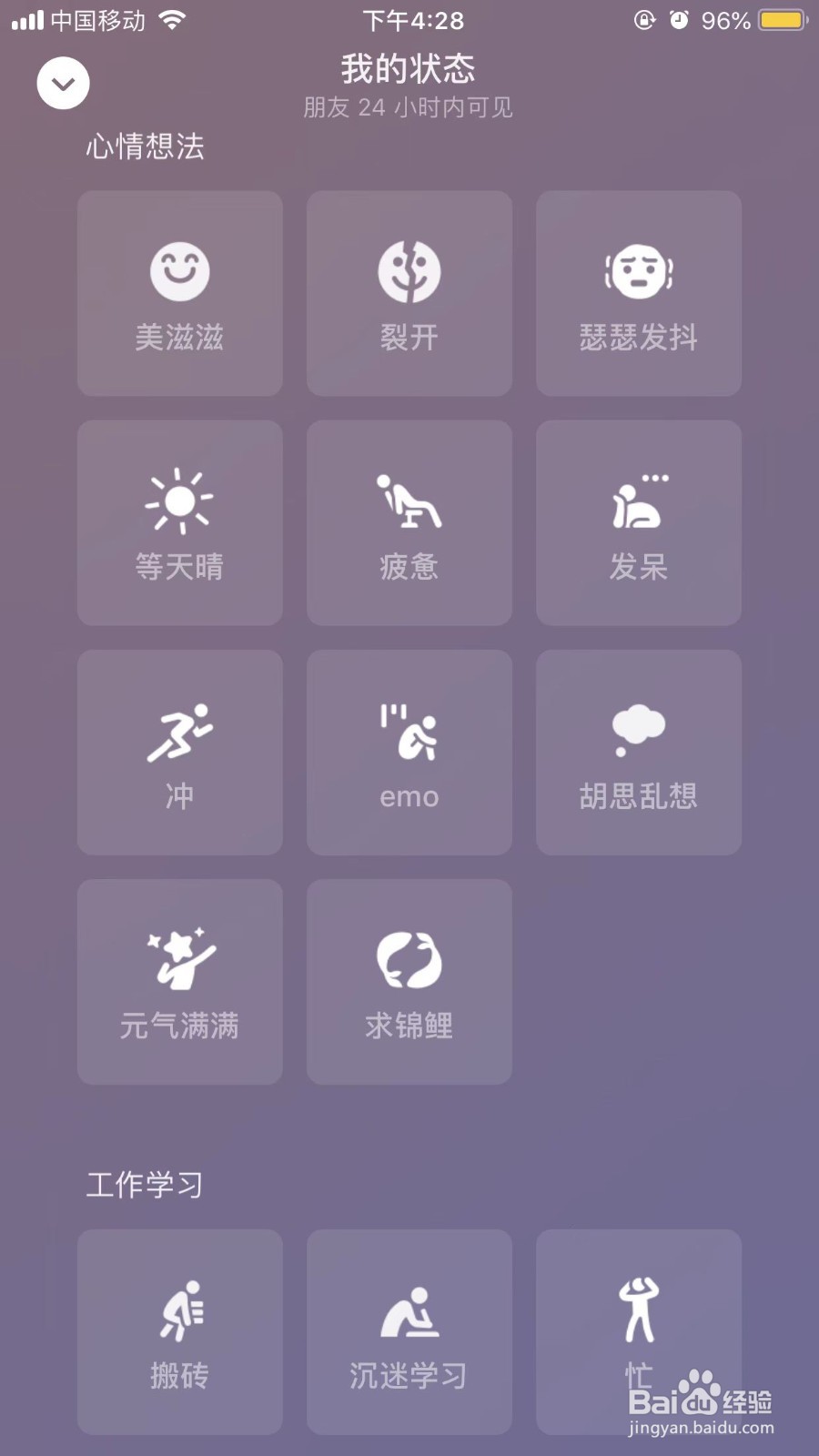The height and width of the screenshot is (1456, 819).
Task: Set status to 忙
Action: pyautogui.click(x=639, y=1332)
